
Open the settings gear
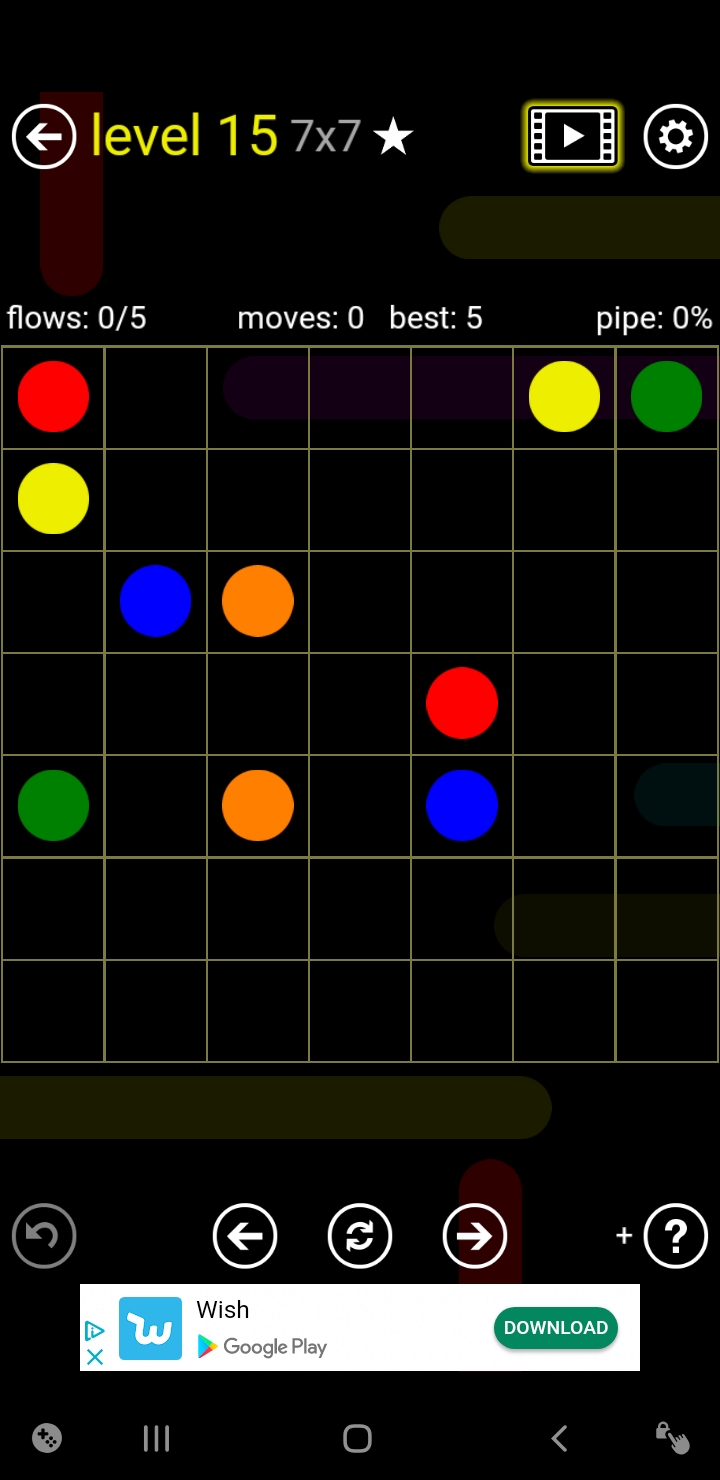pyautogui.click(x=676, y=136)
